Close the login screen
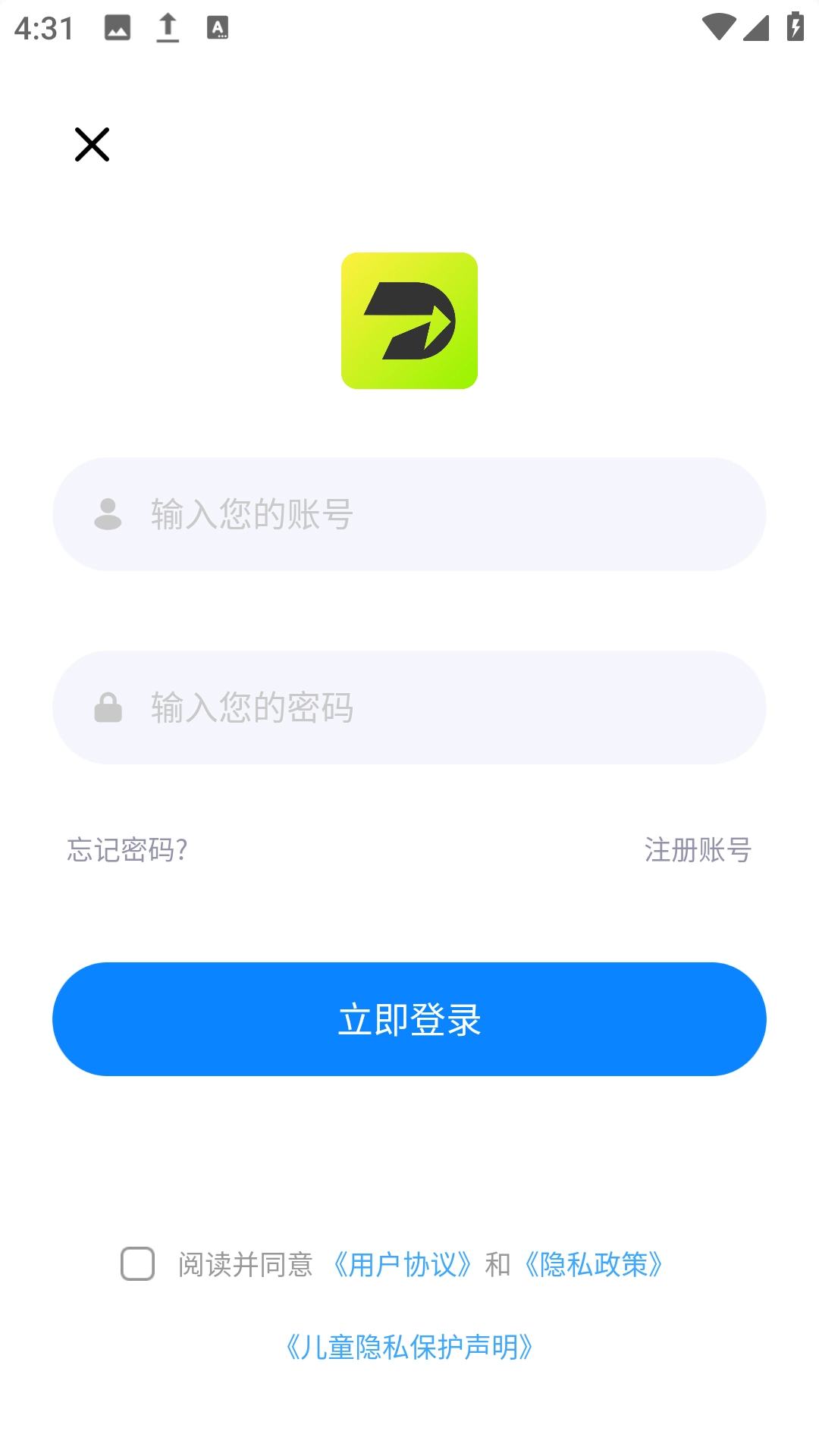The width and height of the screenshot is (819, 1456). pos(92,144)
